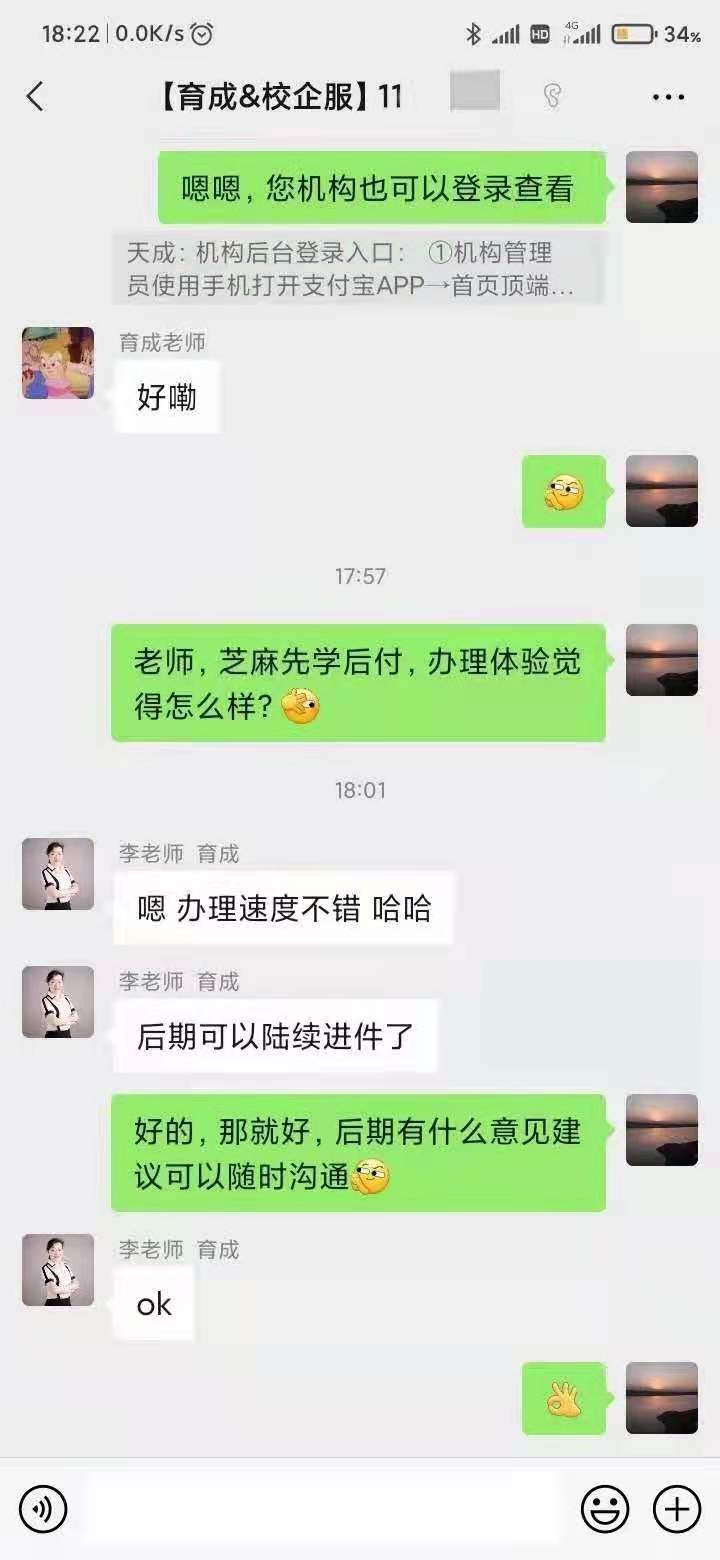
Task: Go back to the chat list
Action: pyautogui.click(x=35, y=97)
